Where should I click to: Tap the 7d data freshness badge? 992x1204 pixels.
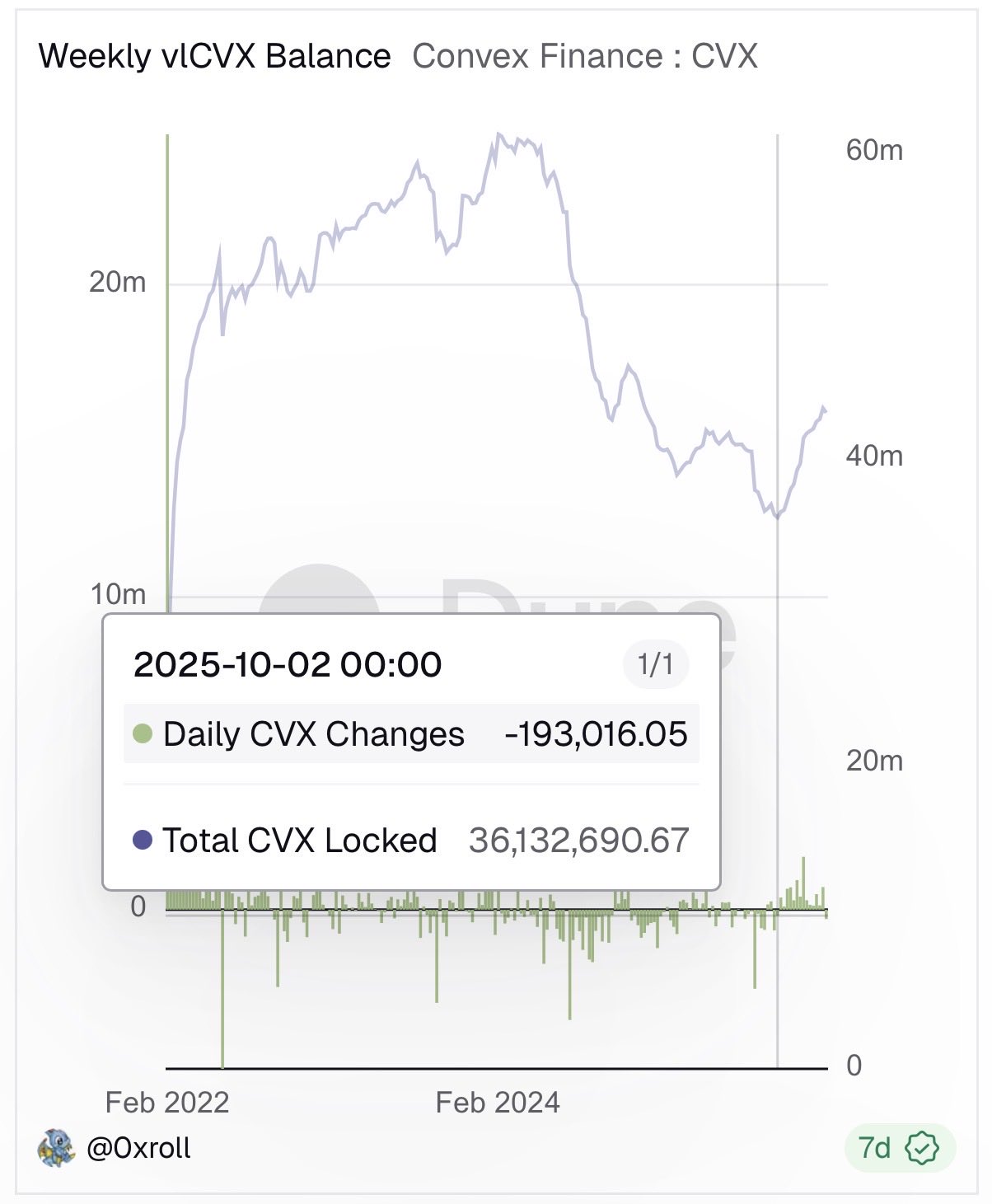(x=899, y=1147)
